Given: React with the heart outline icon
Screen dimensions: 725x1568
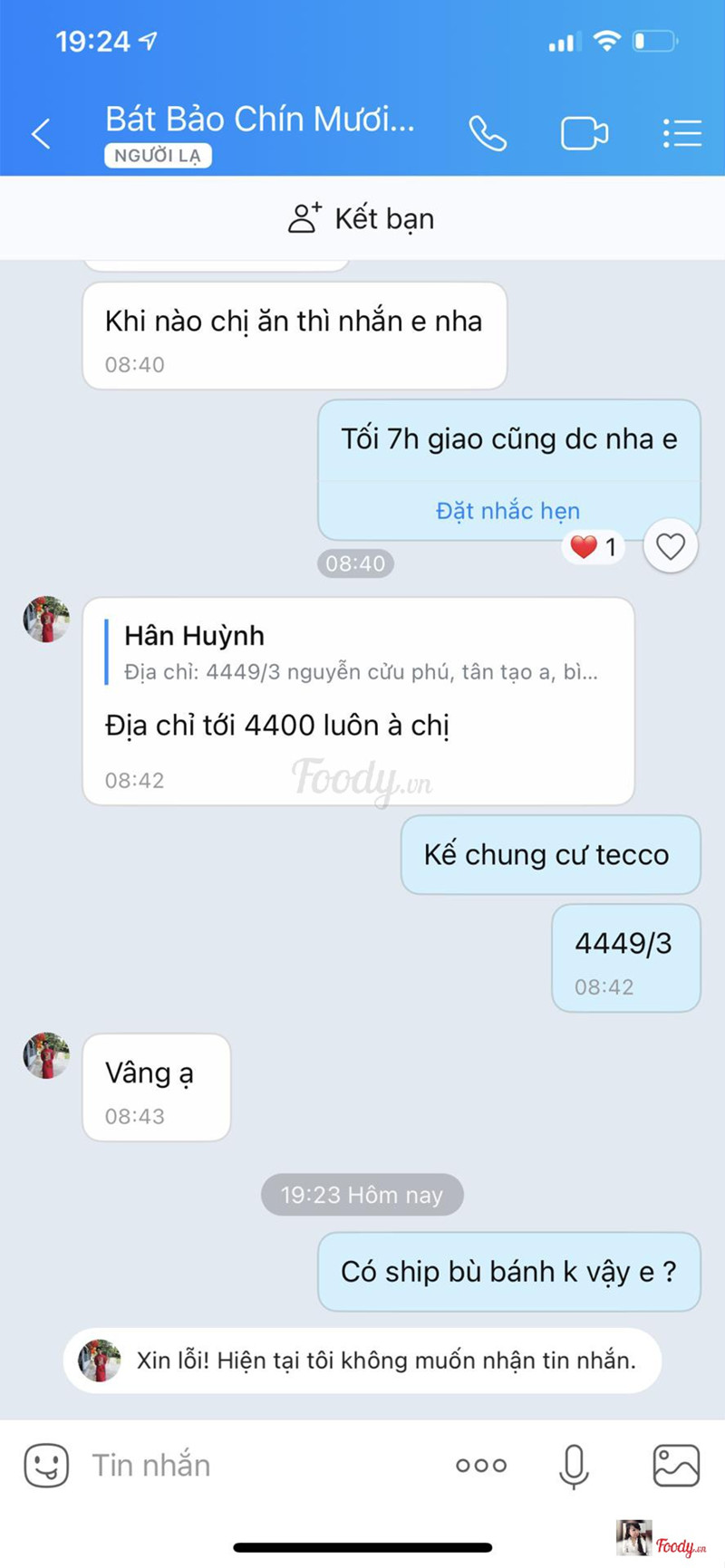Looking at the screenshot, I should coord(670,546).
